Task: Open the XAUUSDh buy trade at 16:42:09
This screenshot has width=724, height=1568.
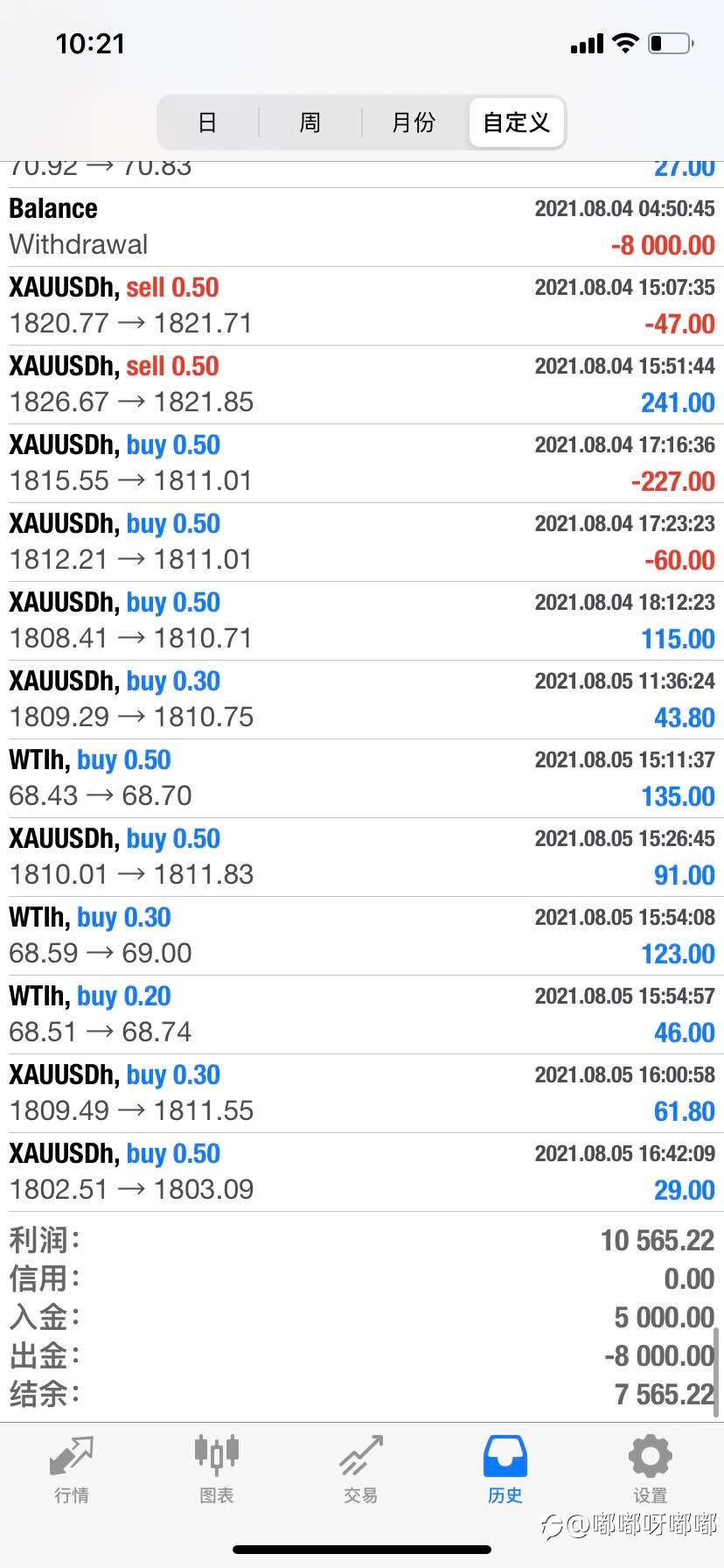Action: (x=362, y=1172)
